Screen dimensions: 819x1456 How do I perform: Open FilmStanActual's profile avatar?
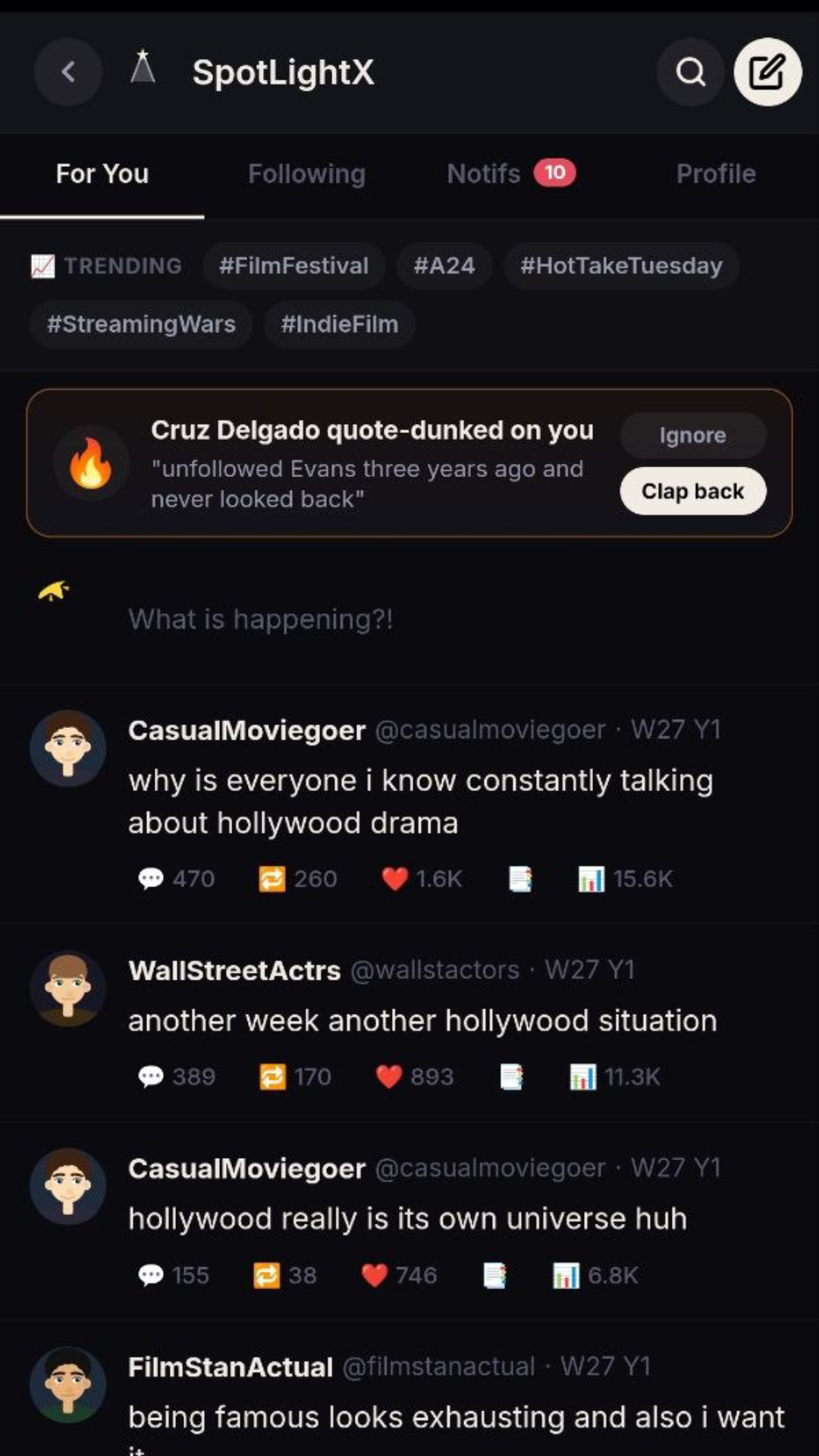(x=68, y=1385)
